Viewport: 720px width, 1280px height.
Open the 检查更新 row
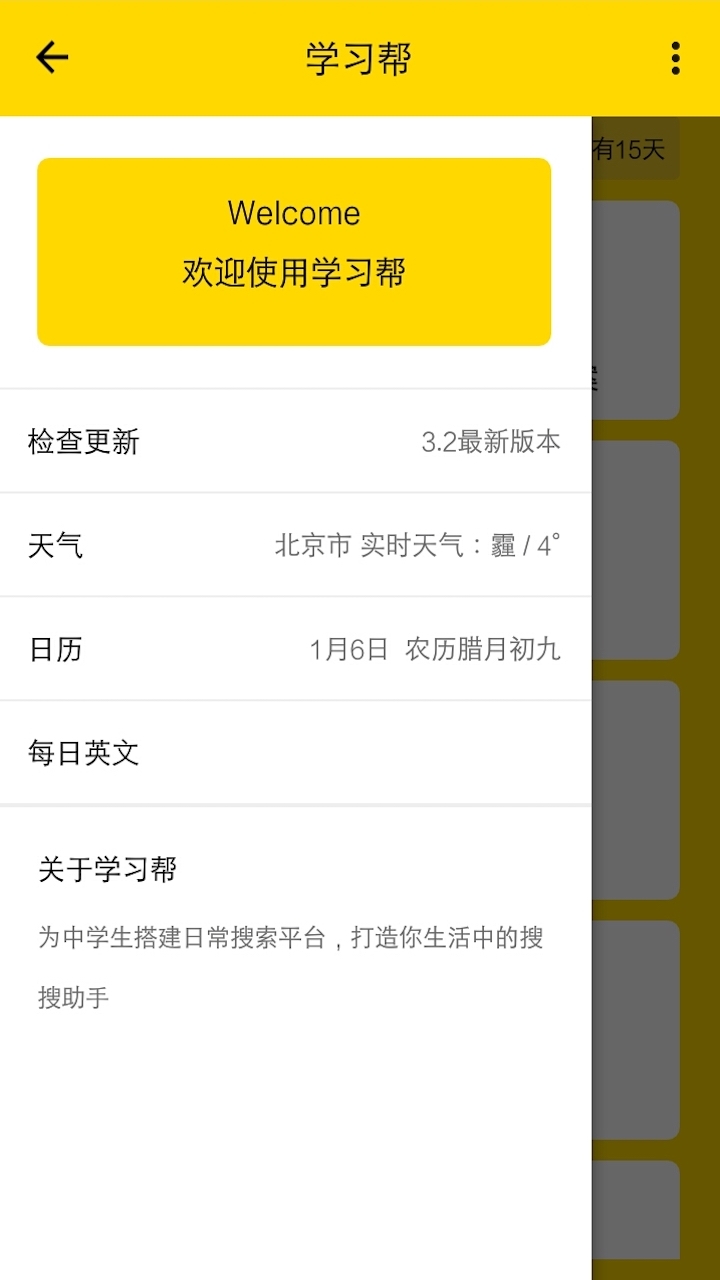(x=295, y=441)
